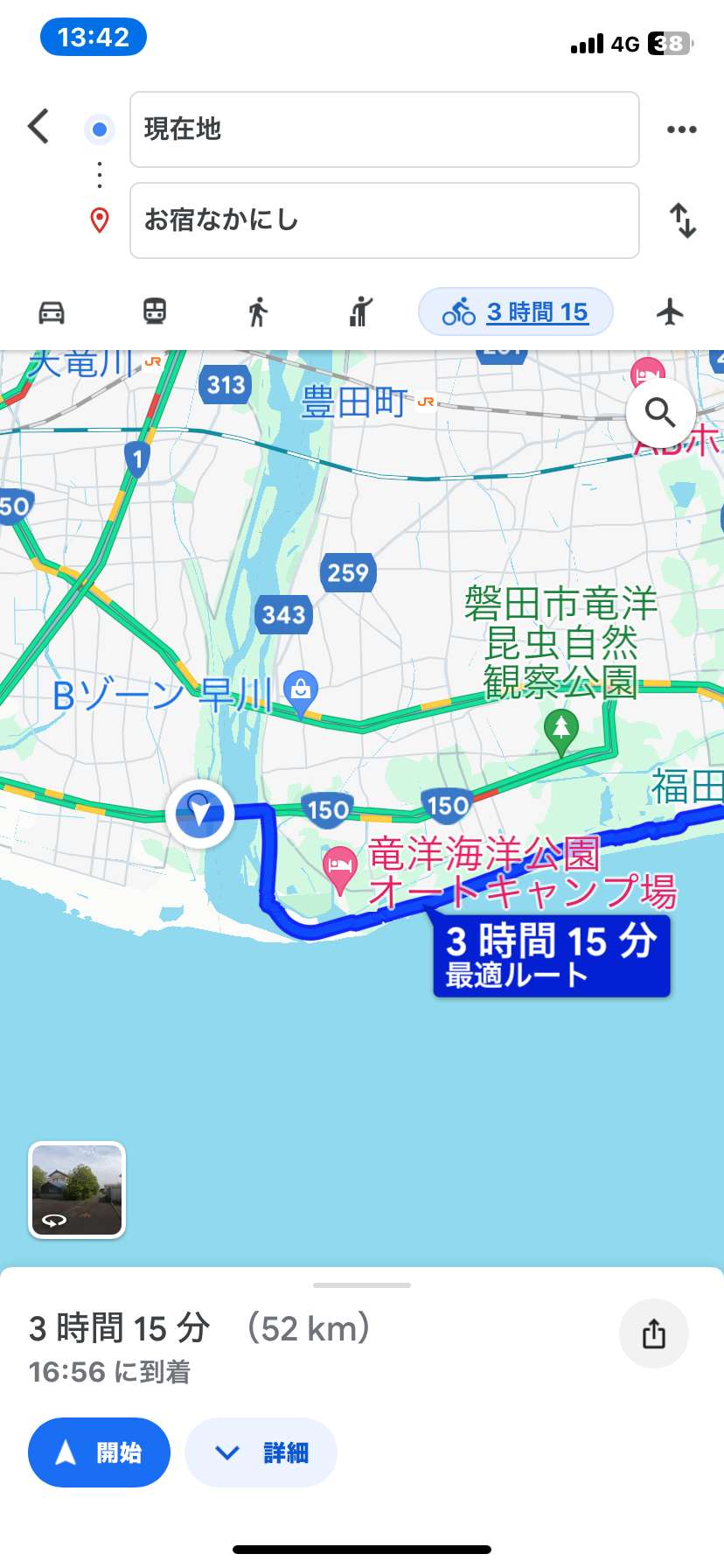Share the route directions
Viewport: 724px width, 1568px height.
point(653,1334)
